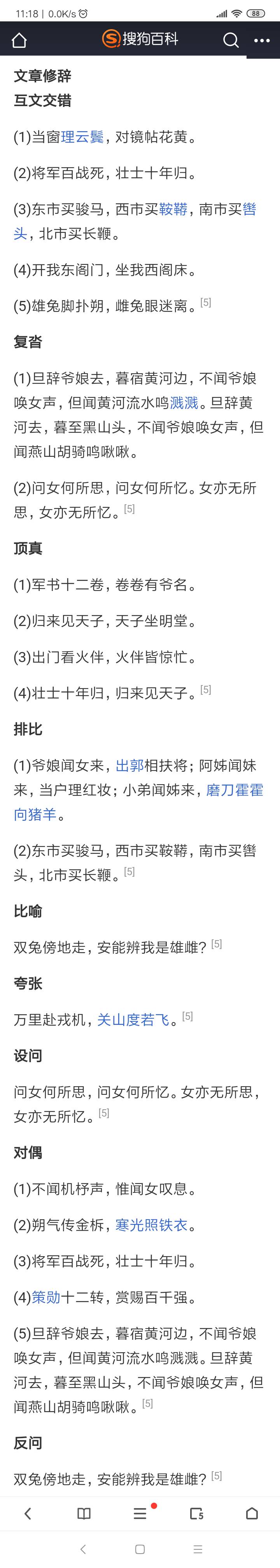The height and width of the screenshot is (1568, 280).
Task: Open the 关山度若飞 link
Action: pyautogui.click(x=133, y=1020)
